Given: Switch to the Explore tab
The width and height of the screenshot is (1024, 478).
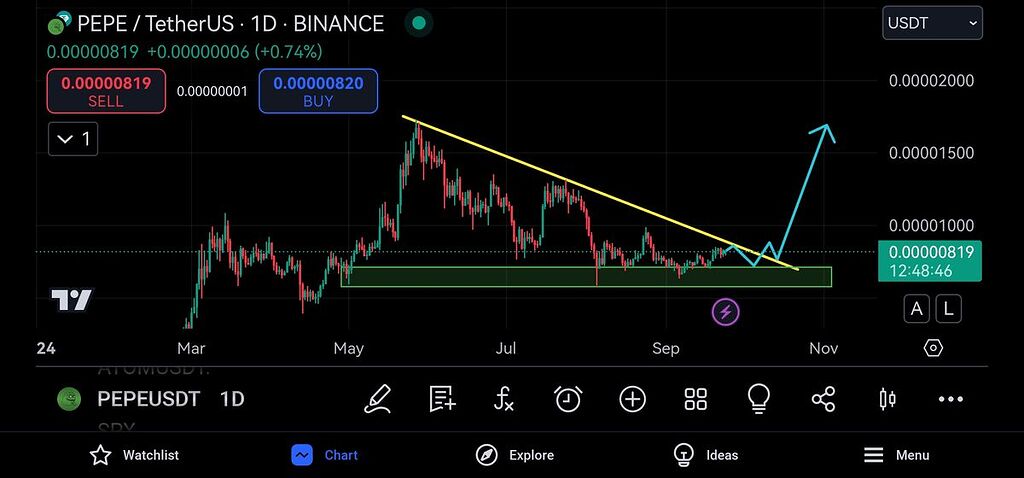Looking at the screenshot, I should (x=514, y=455).
